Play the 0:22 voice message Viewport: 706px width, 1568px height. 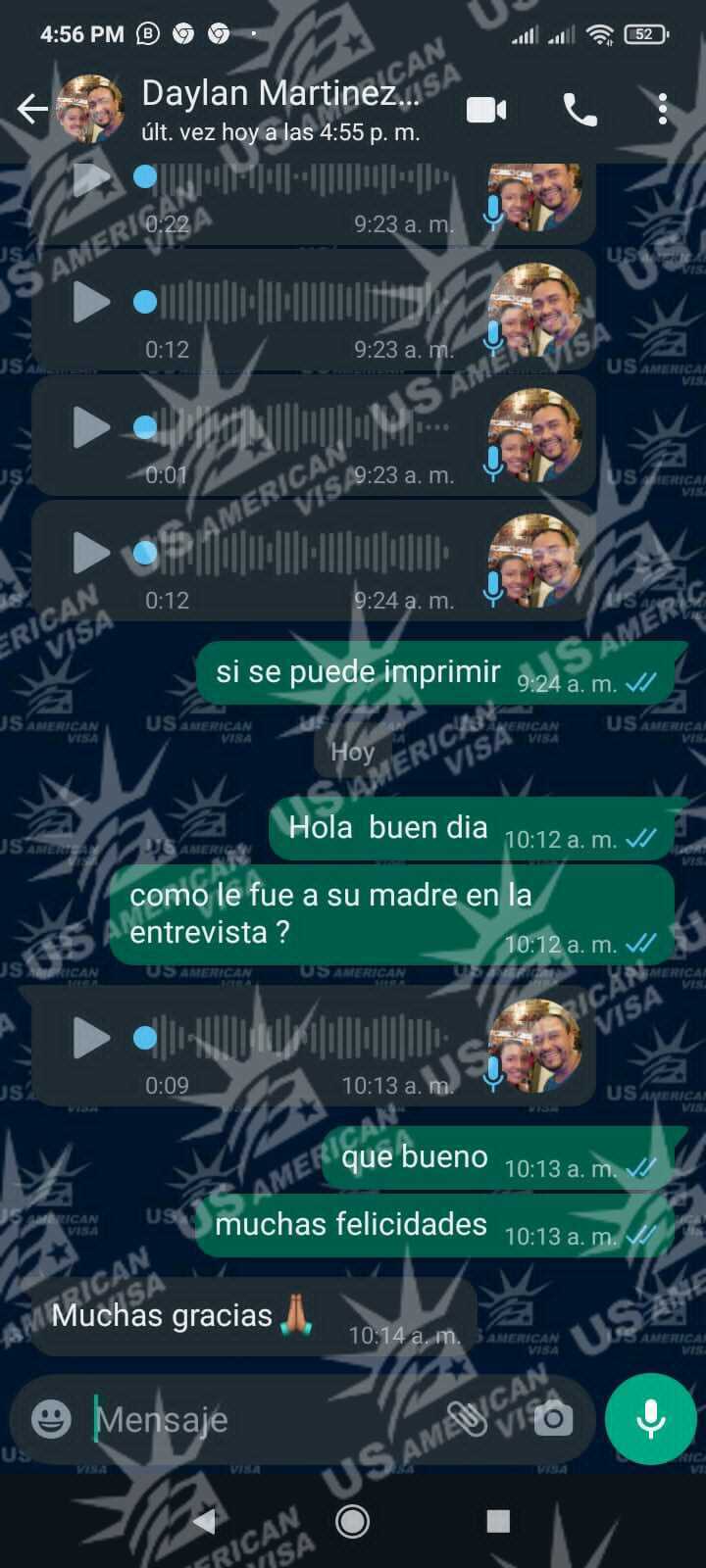coord(91,178)
